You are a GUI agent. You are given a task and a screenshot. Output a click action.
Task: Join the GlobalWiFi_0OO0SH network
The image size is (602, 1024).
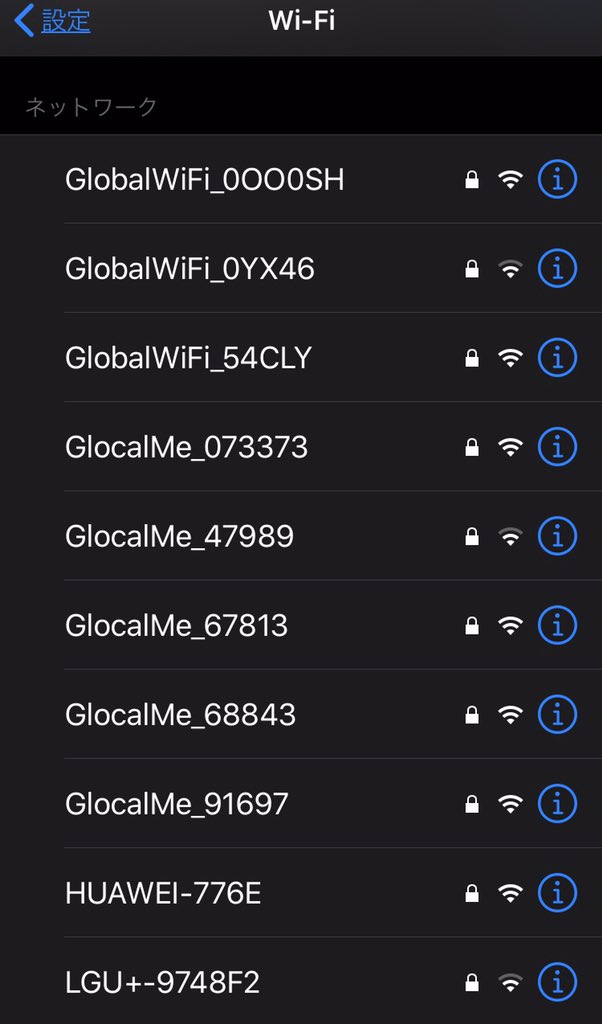point(301,179)
